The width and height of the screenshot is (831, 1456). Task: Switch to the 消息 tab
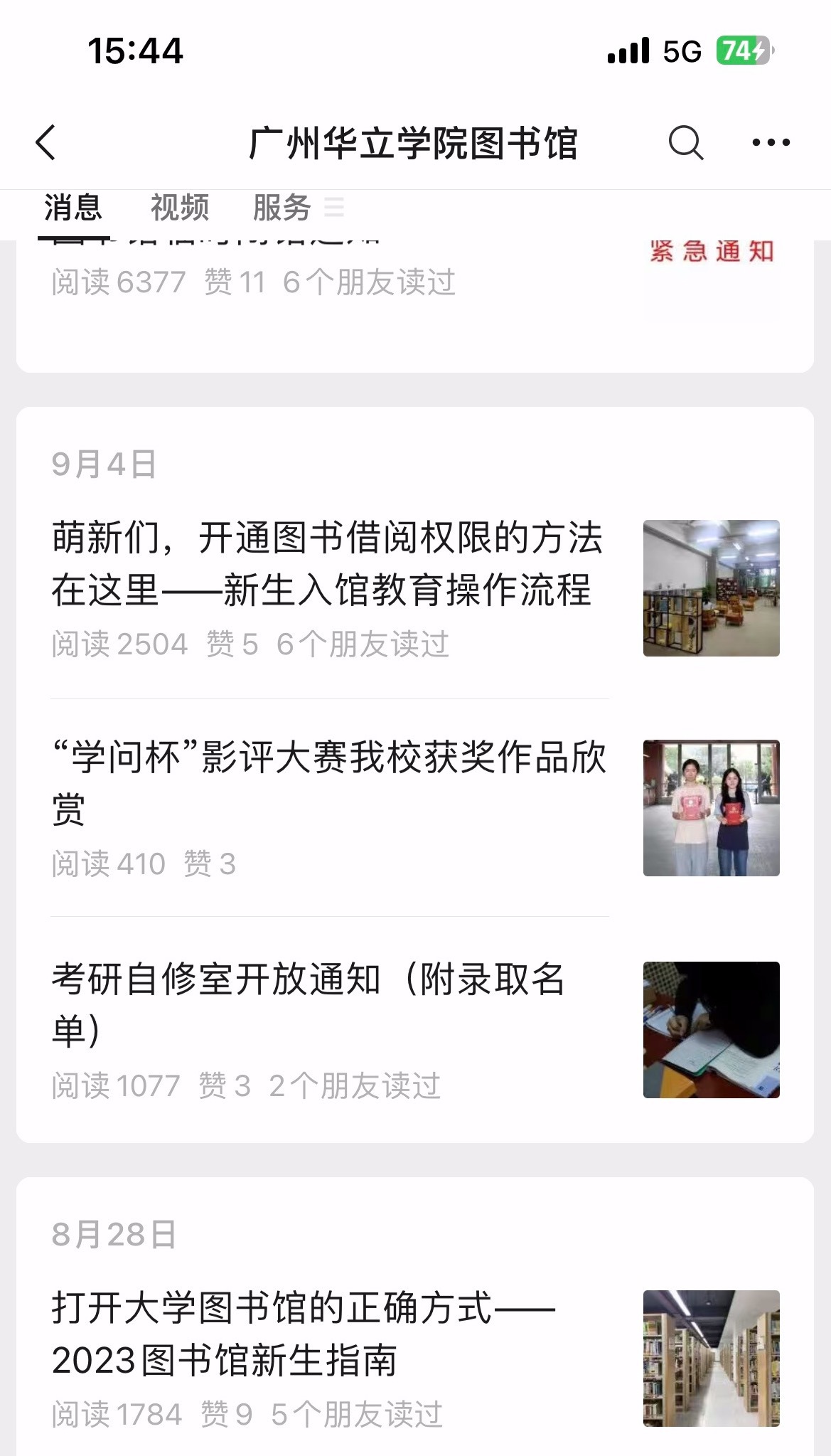[x=73, y=208]
